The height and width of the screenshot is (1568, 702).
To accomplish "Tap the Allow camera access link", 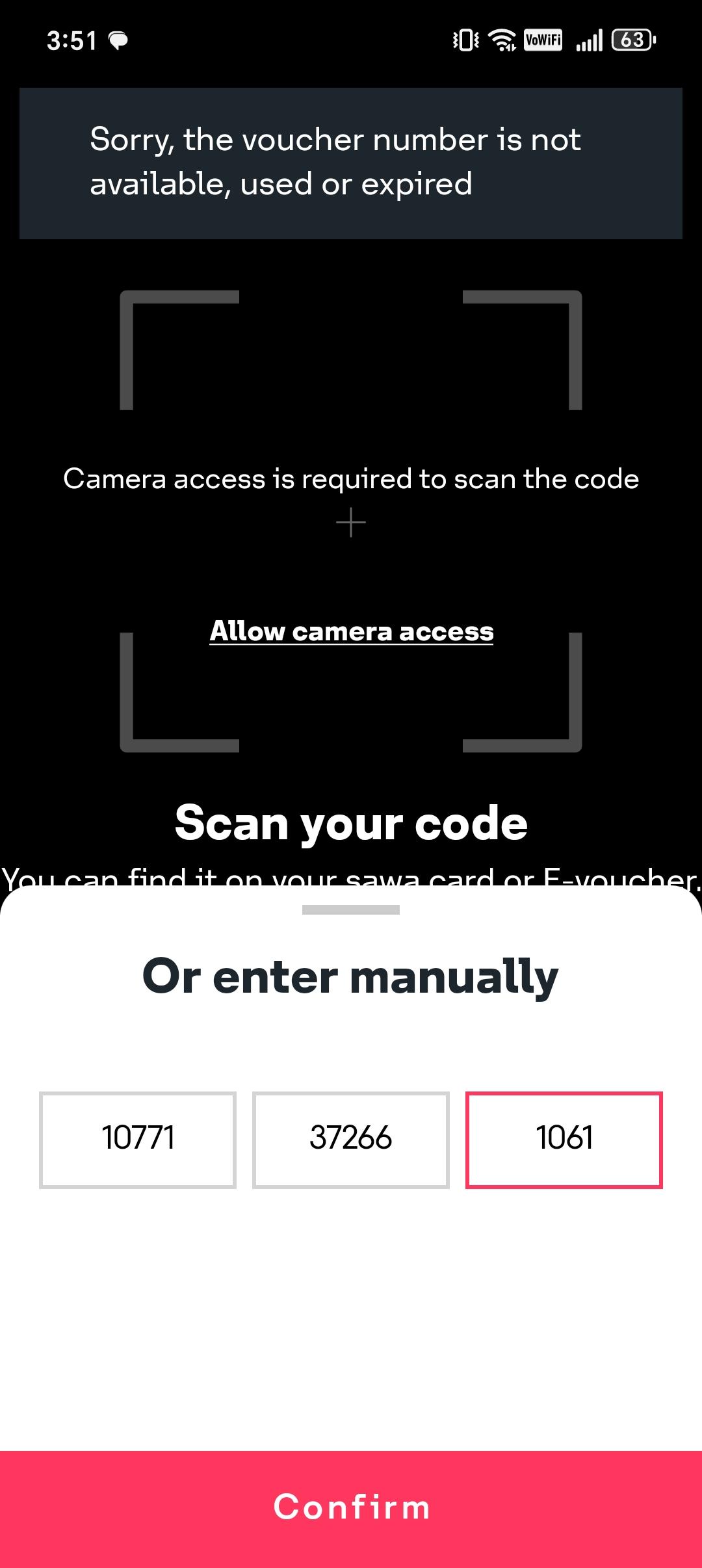I will click(351, 631).
